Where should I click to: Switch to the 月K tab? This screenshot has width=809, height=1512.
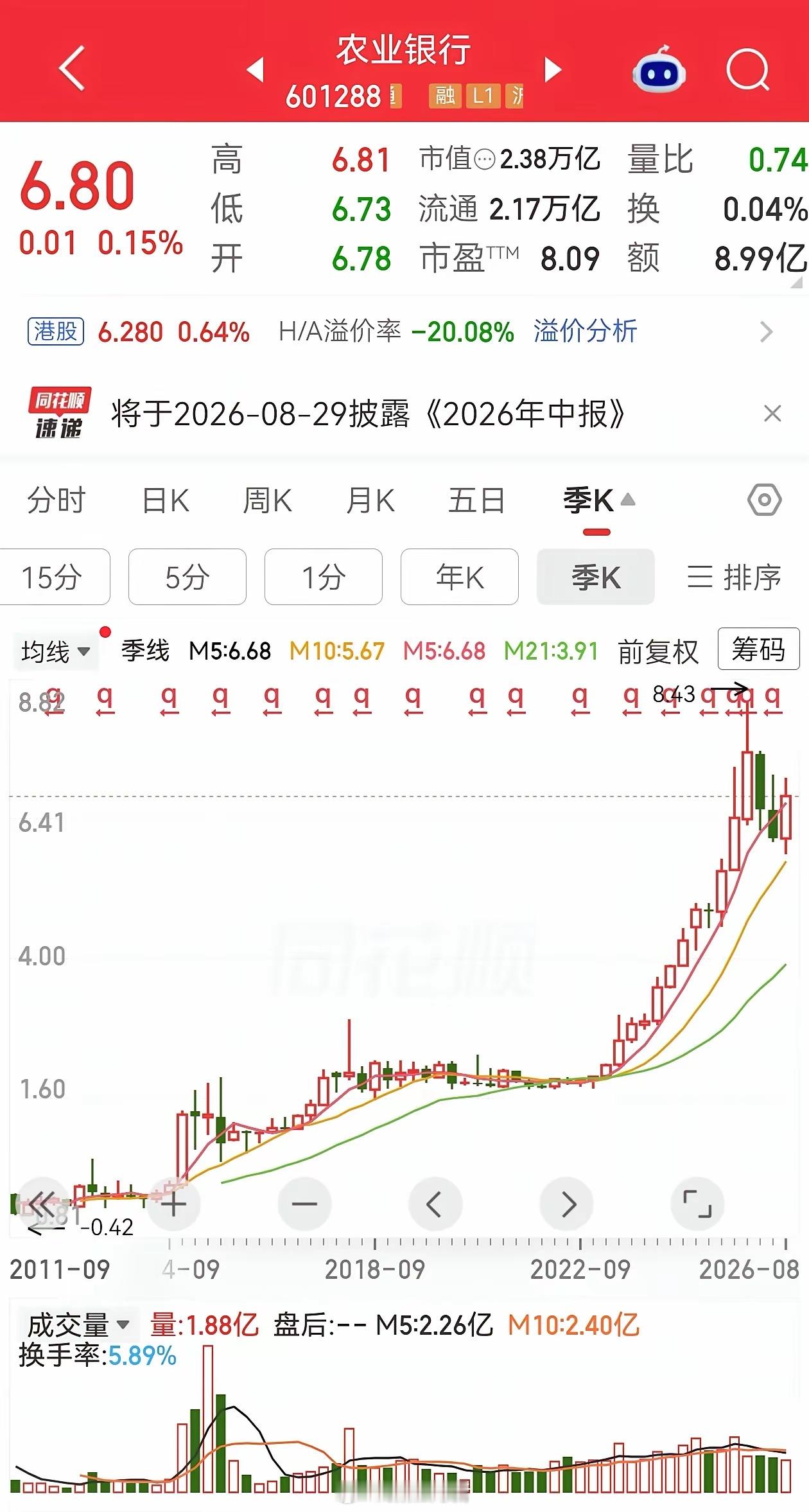pyautogui.click(x=370, y=500)
